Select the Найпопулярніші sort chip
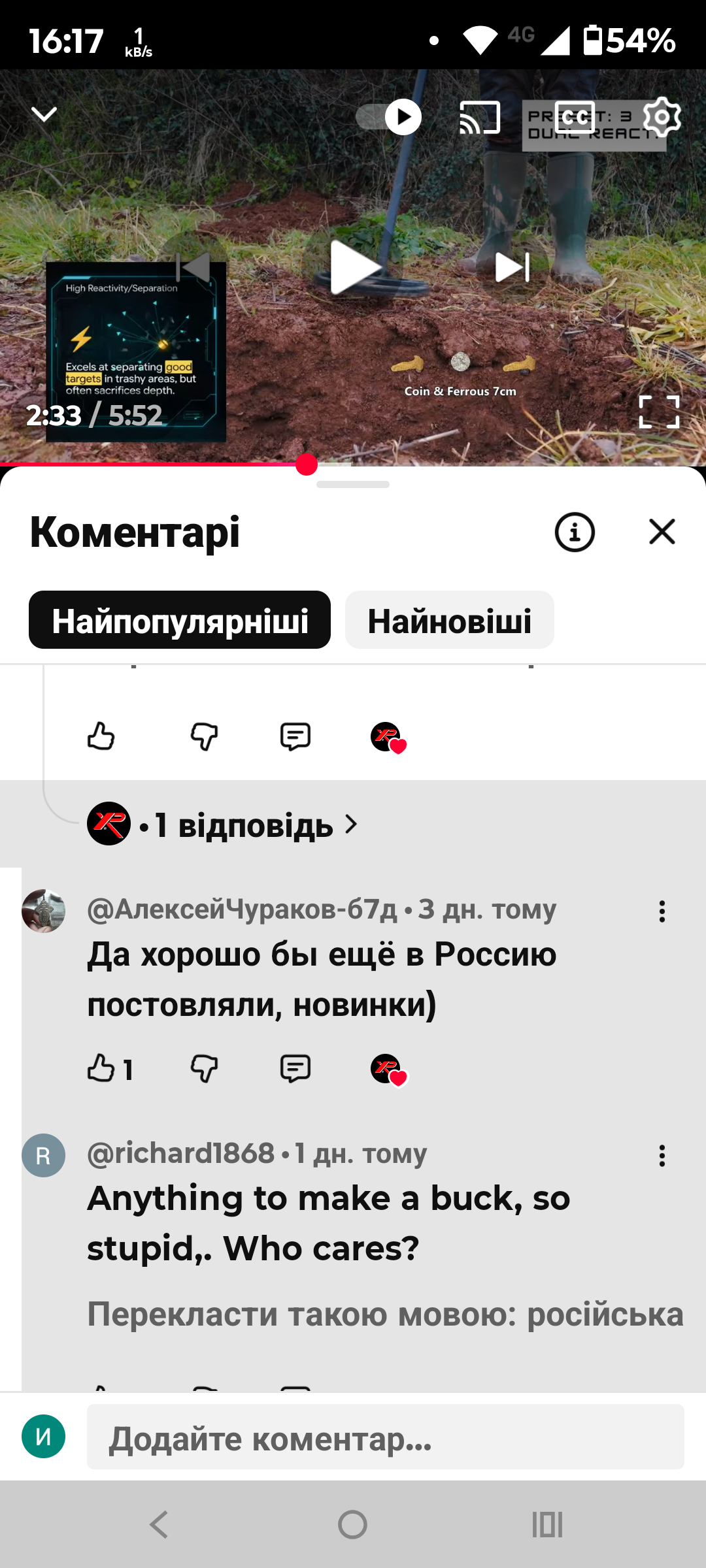 (x=180, y=620)
